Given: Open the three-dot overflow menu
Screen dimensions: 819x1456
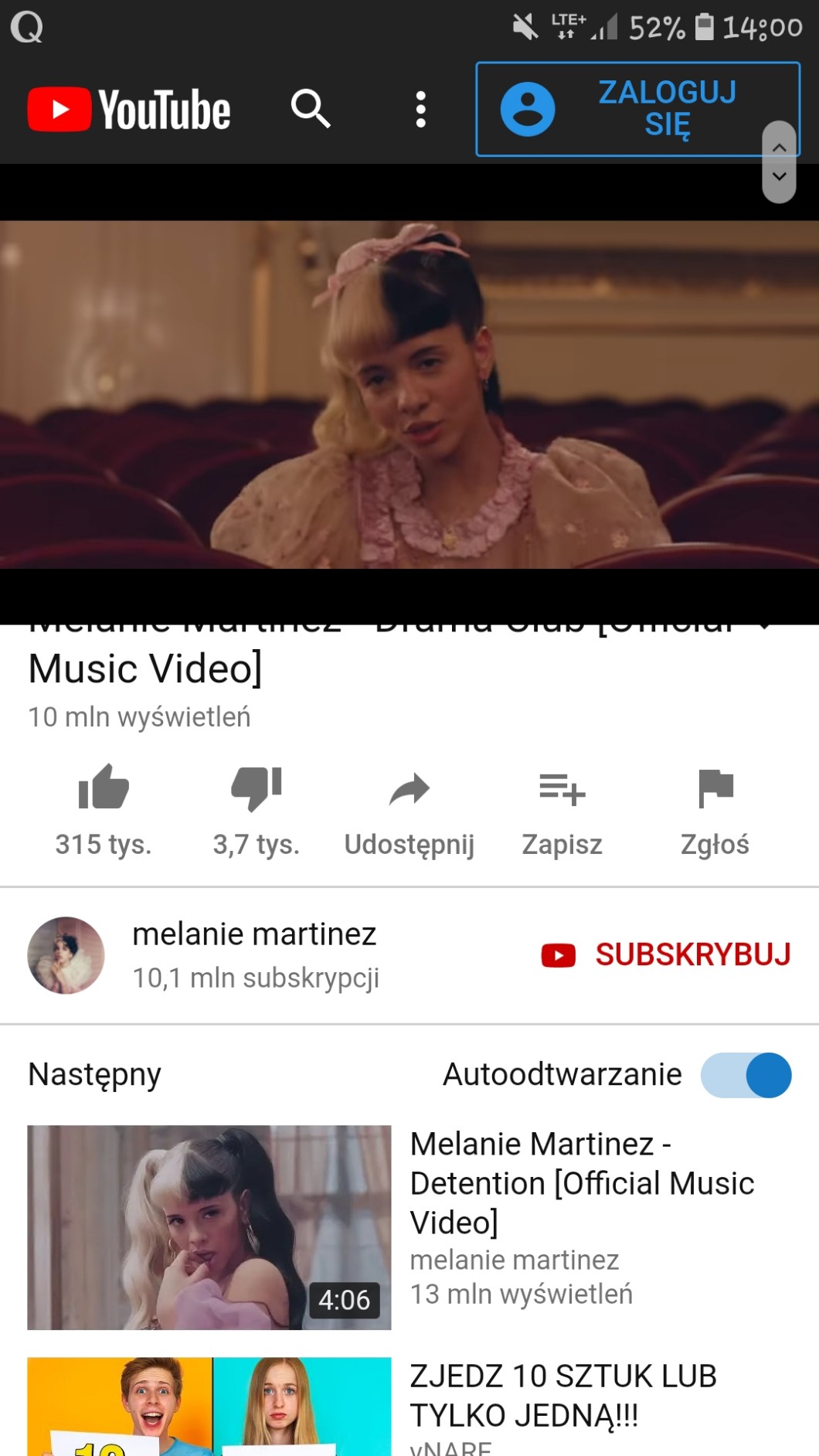Looking at the screenshot, I should coord(420,109).
